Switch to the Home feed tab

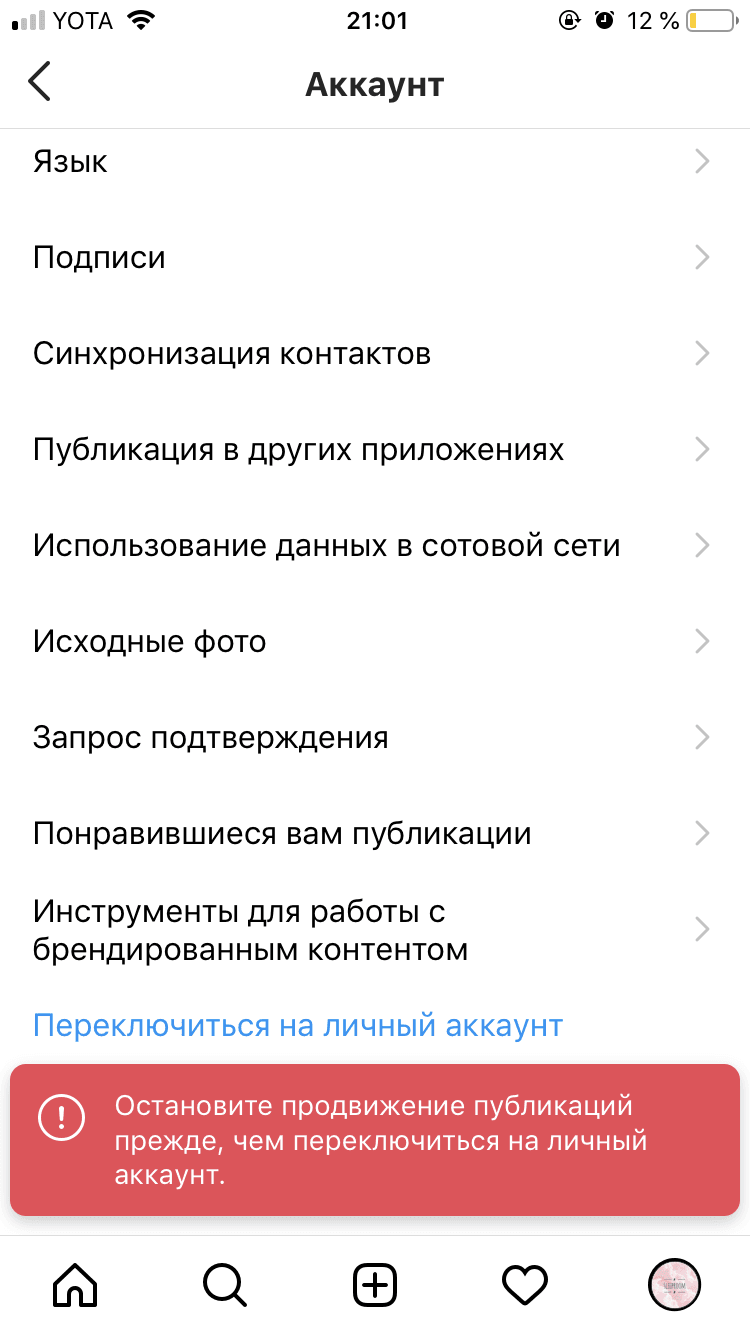(x=75, y=1284)
